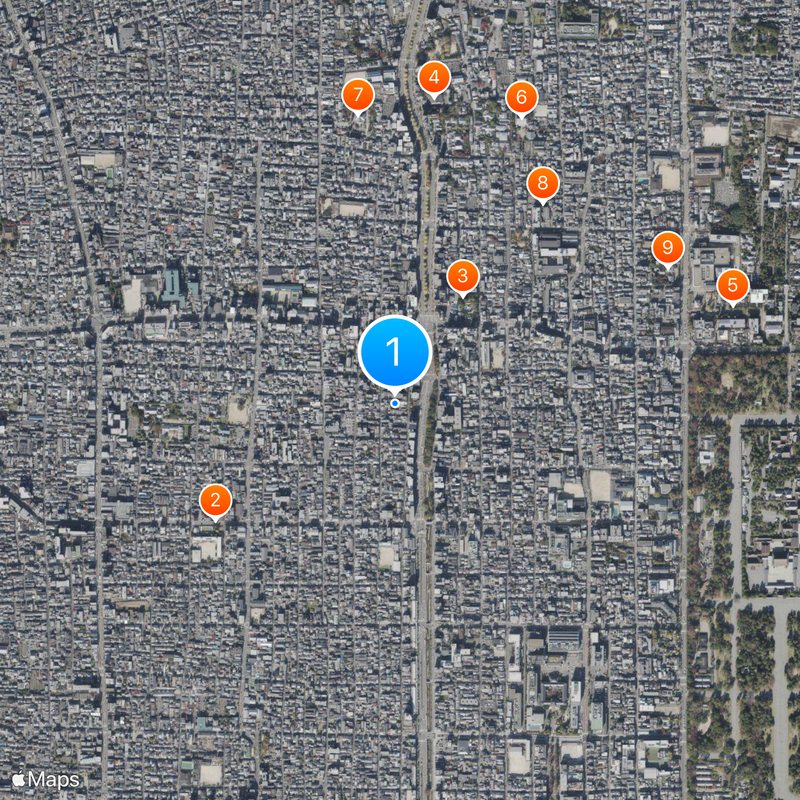The height and width of the screenshot is (800, 800).
Task: Tap the orange pin numbered 7
Action: [358, 95]
